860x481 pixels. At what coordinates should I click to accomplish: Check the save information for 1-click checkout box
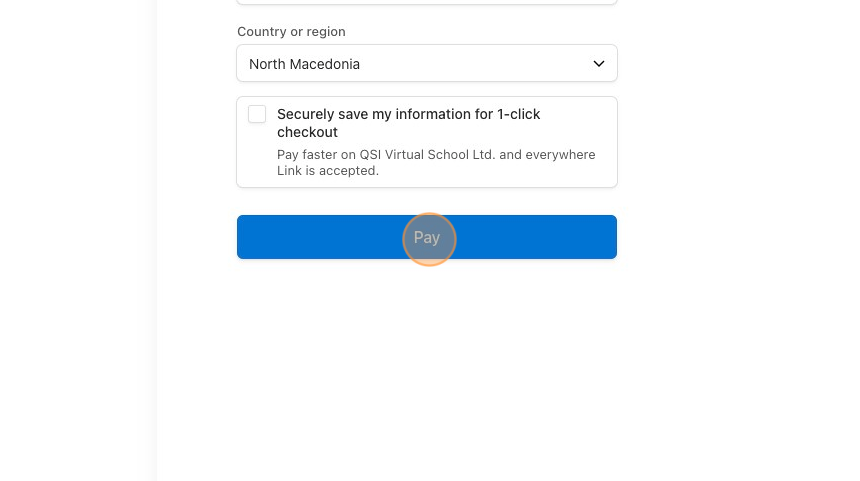257,114
